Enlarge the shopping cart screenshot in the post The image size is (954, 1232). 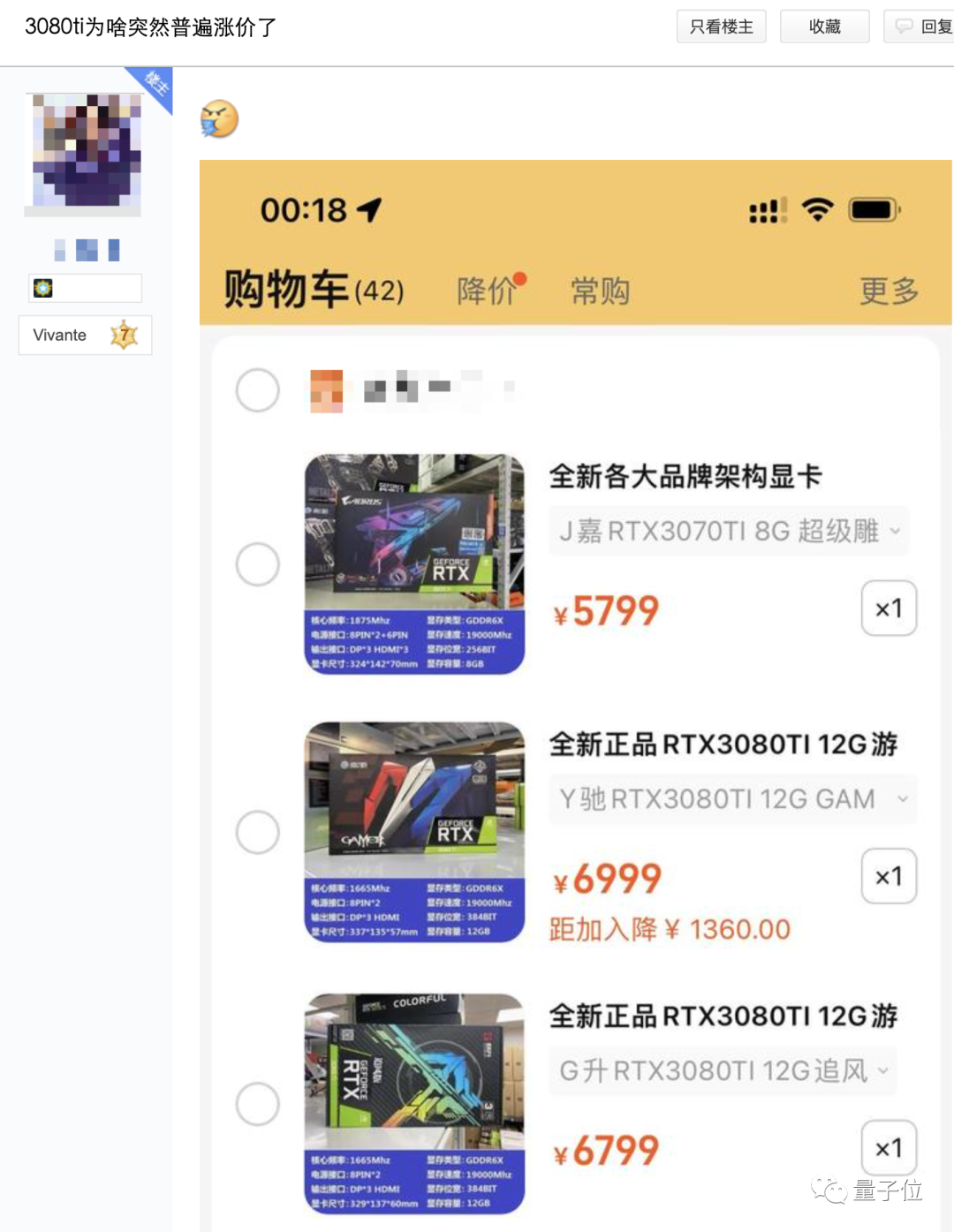pyautogui.click(x=575, y=689)
